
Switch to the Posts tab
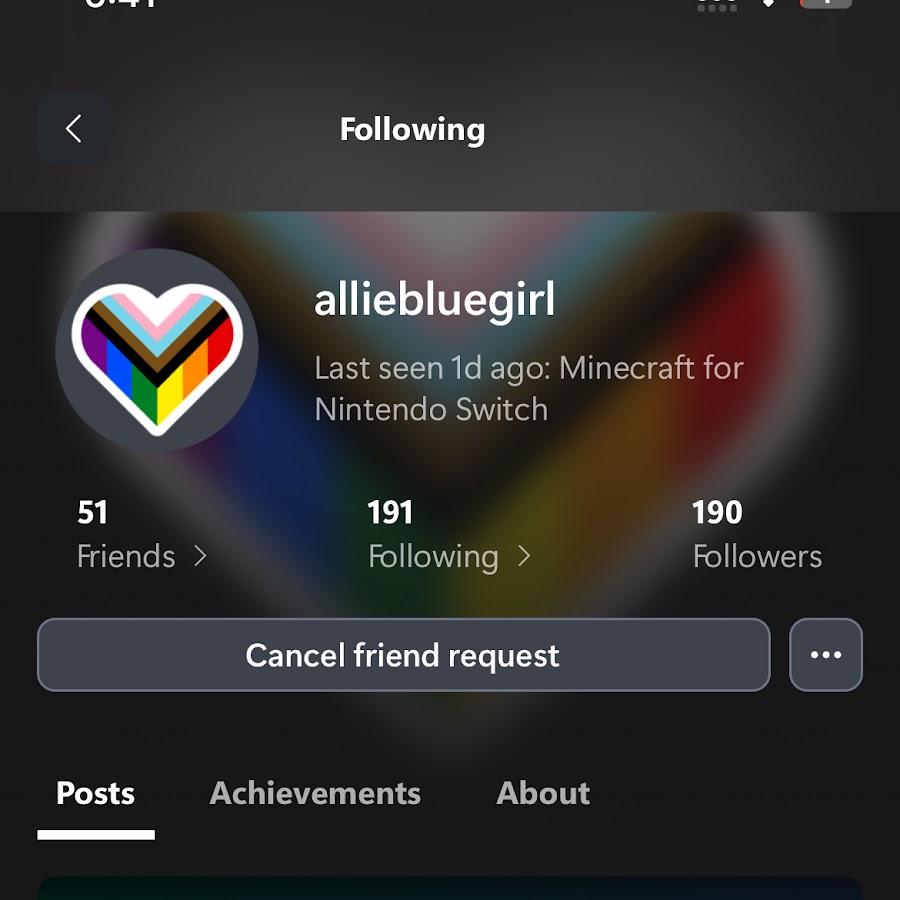(96, 794)
